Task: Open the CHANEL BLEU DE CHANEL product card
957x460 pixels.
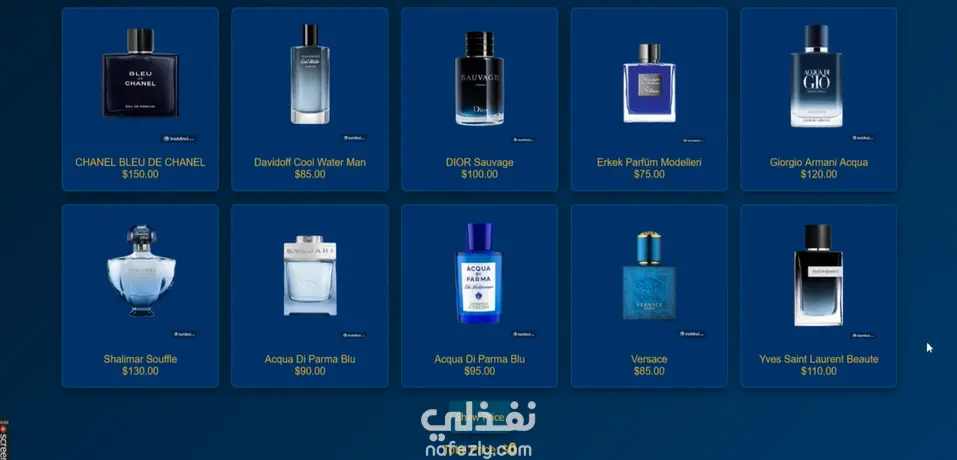Action: (140, 99)
